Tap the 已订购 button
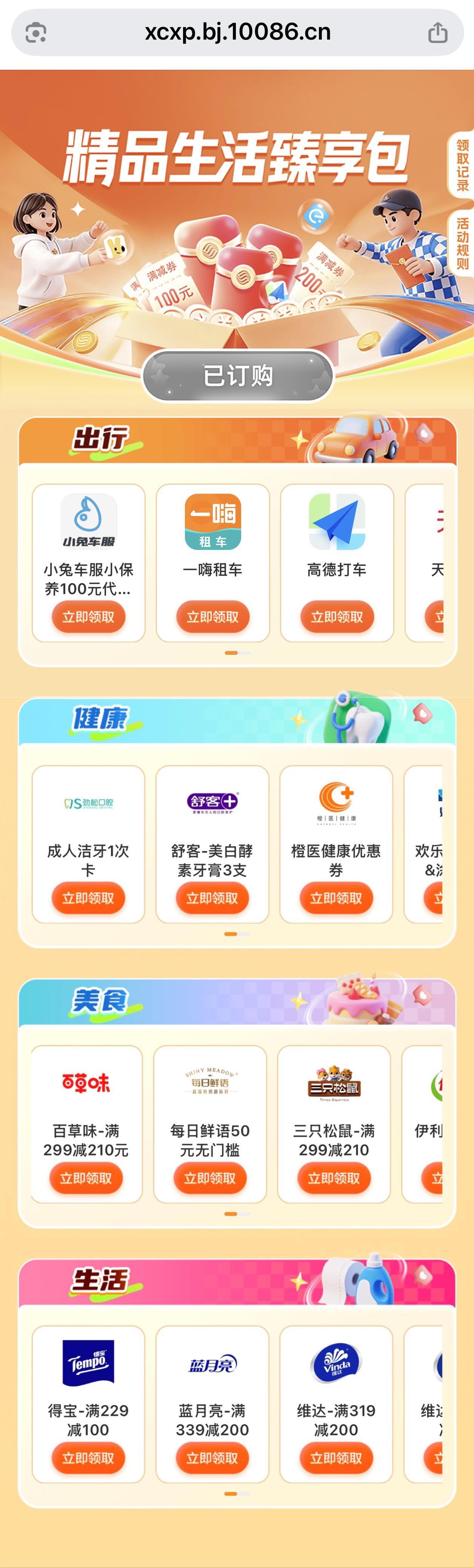474x1568 pixels. (x=238, y=376)
